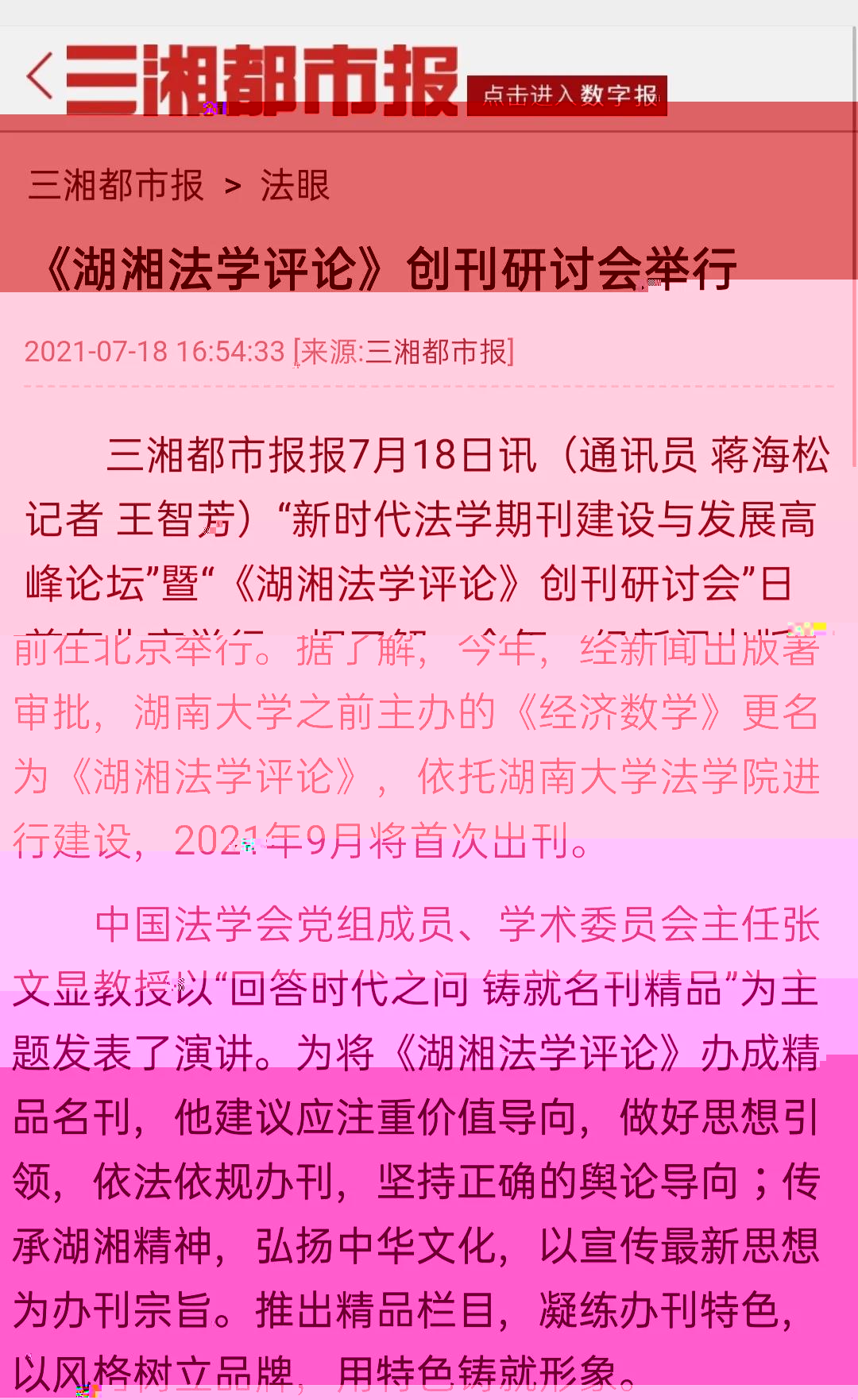Go back using the top-left arrow
The image size is (858, 1400).
coord(40,76)
